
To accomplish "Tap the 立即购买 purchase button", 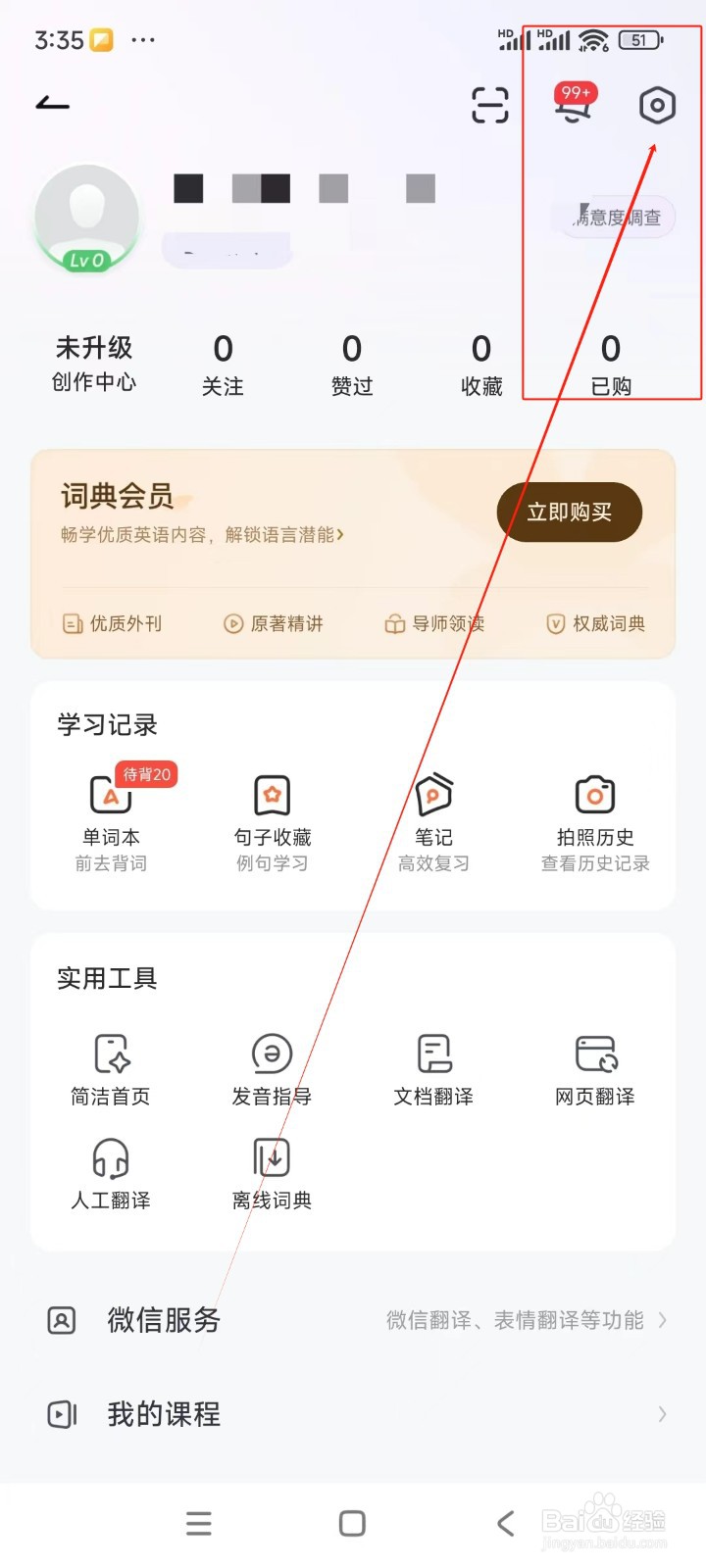I will tap(569, 512).
